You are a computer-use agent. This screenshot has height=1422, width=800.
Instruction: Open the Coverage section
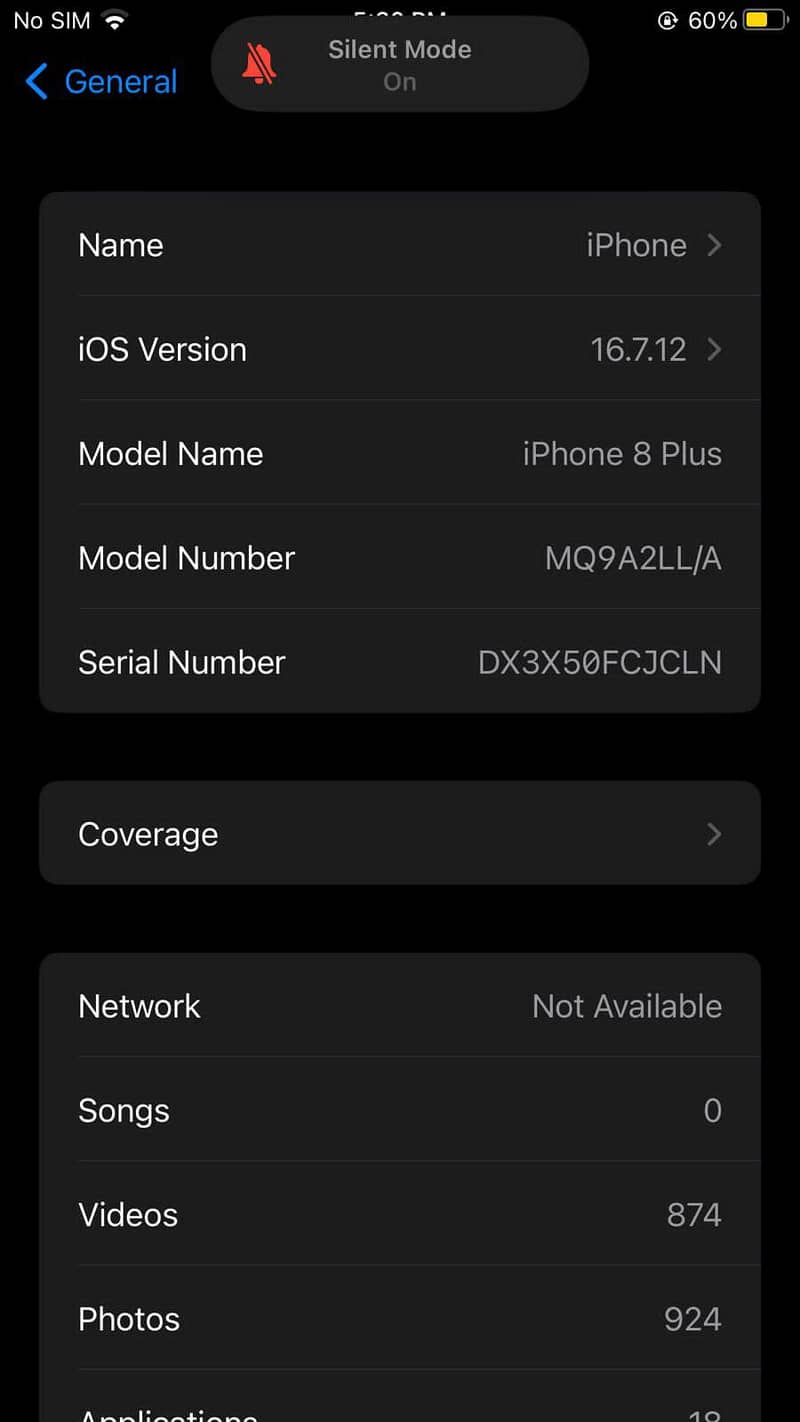(x=400, y=833)
